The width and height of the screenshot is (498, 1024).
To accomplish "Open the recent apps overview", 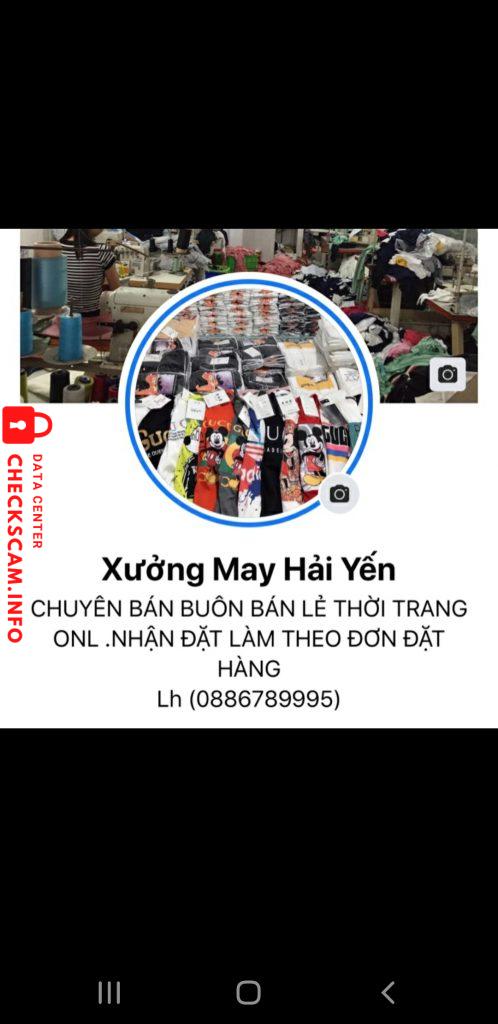I will 109,992.
